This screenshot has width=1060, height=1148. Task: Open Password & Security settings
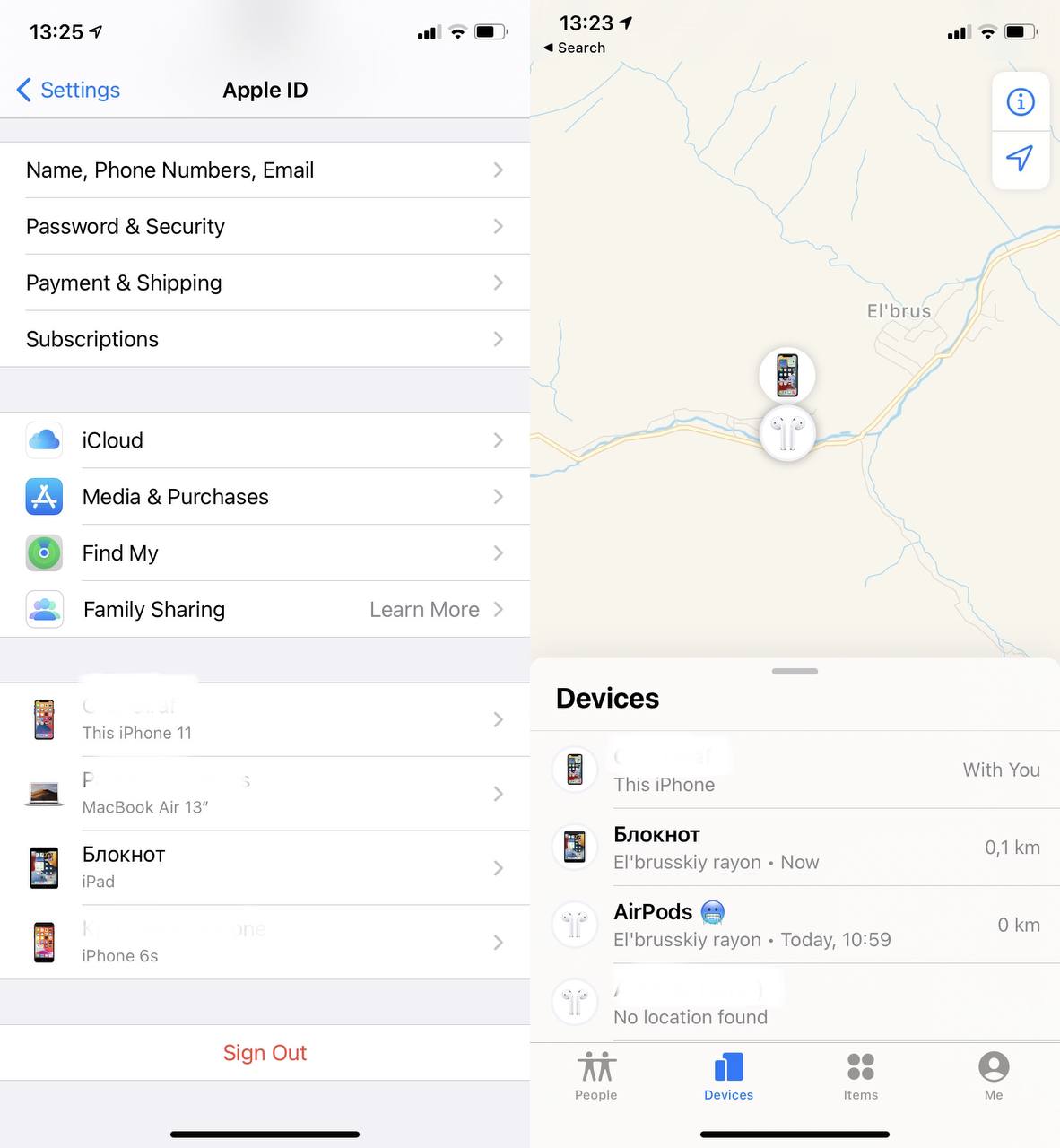click(265, 227)
